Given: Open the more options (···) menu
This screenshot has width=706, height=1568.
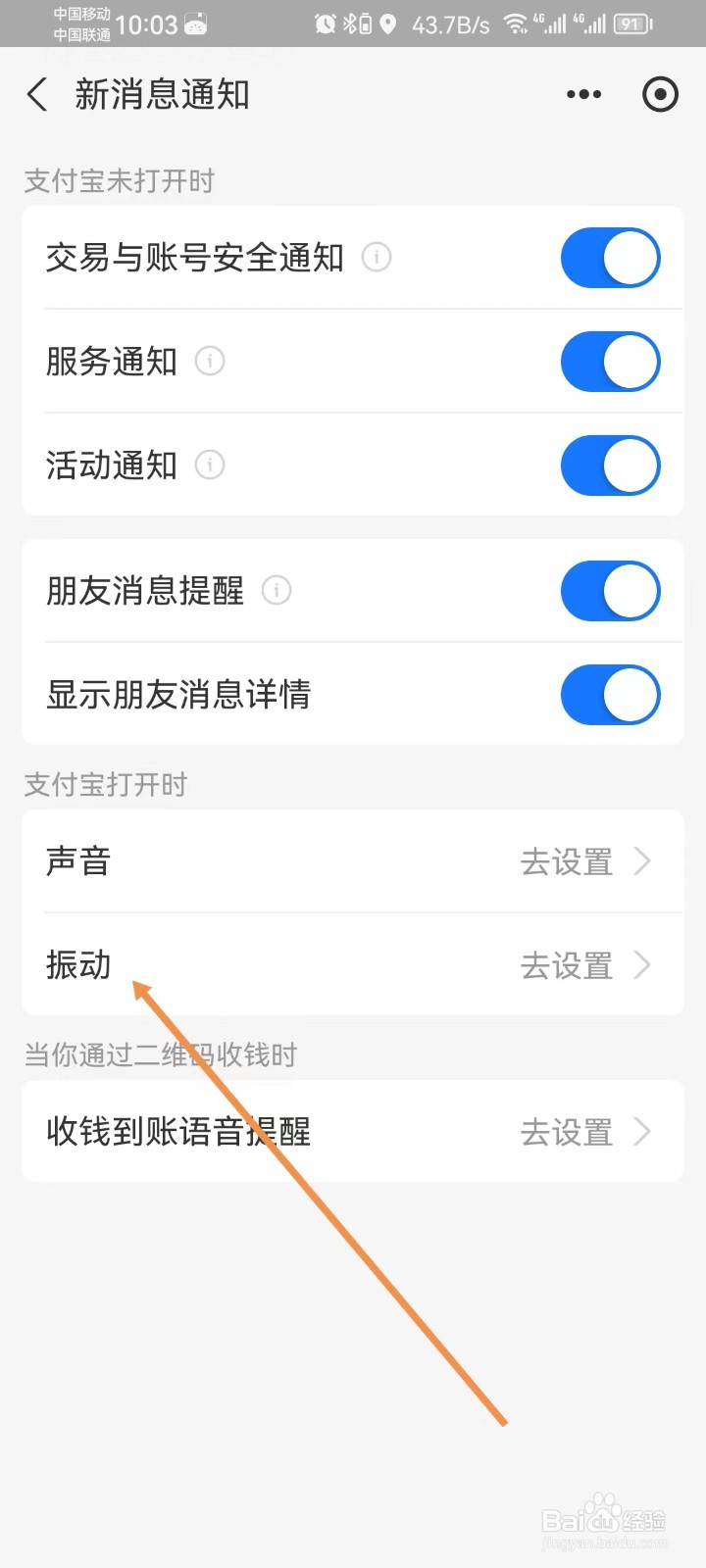Looking at the screenshot, I should [x=583, y=94].
